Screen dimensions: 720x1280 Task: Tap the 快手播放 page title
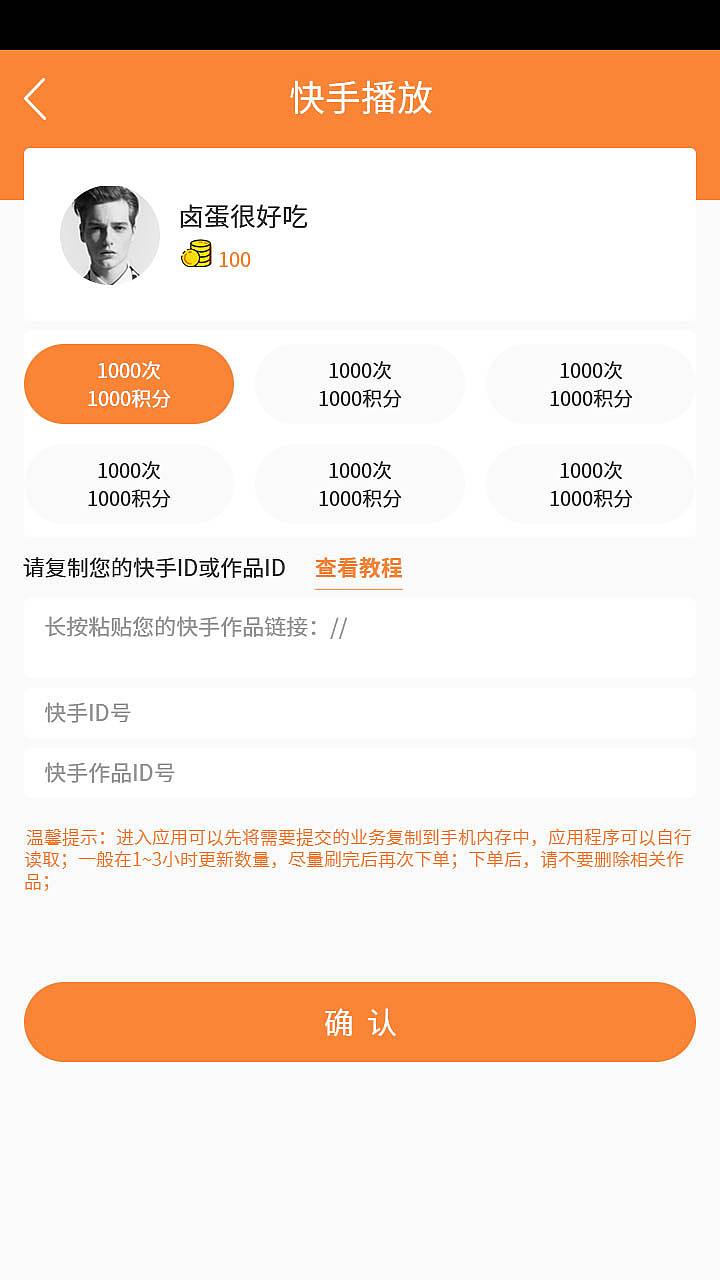click(360, 98)
